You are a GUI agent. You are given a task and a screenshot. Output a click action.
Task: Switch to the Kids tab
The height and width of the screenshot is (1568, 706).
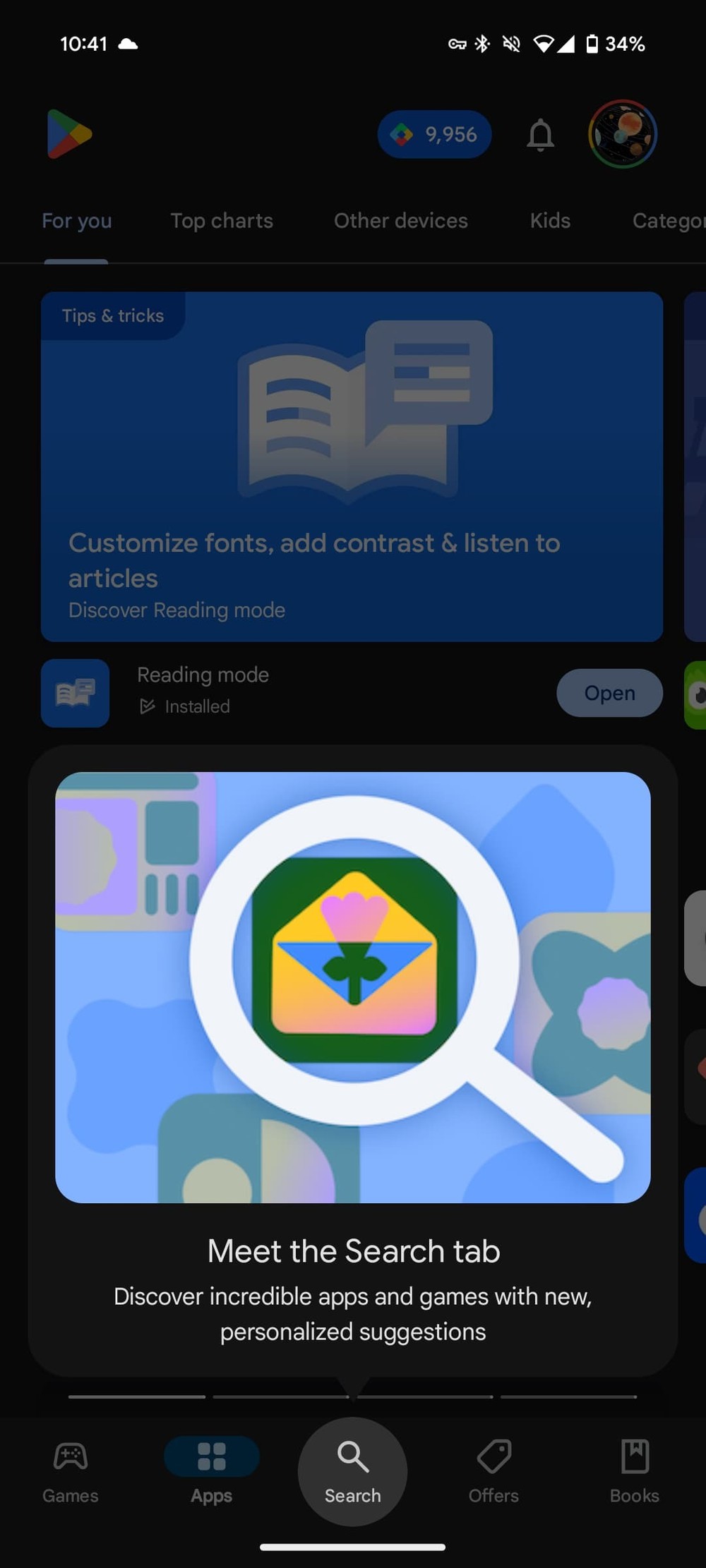pos(550,221)
